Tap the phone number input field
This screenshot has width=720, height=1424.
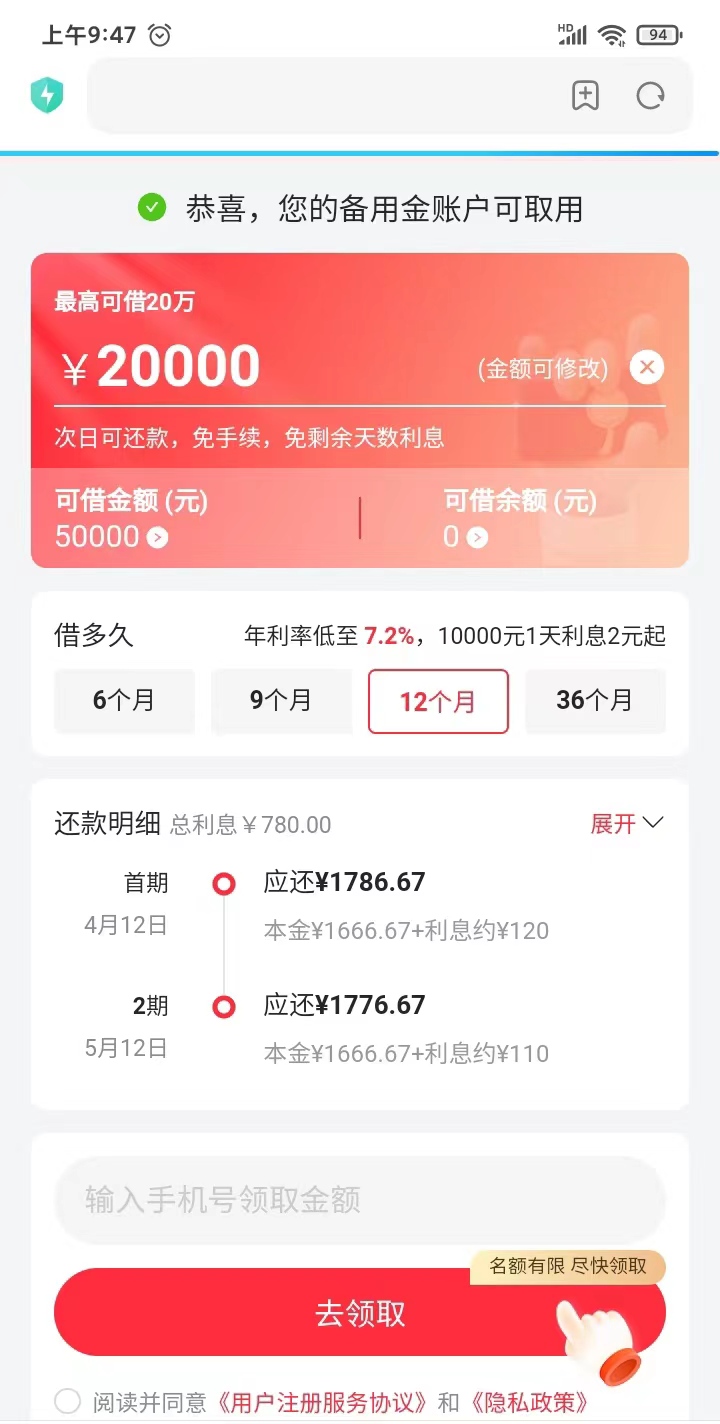point(360,1200)
